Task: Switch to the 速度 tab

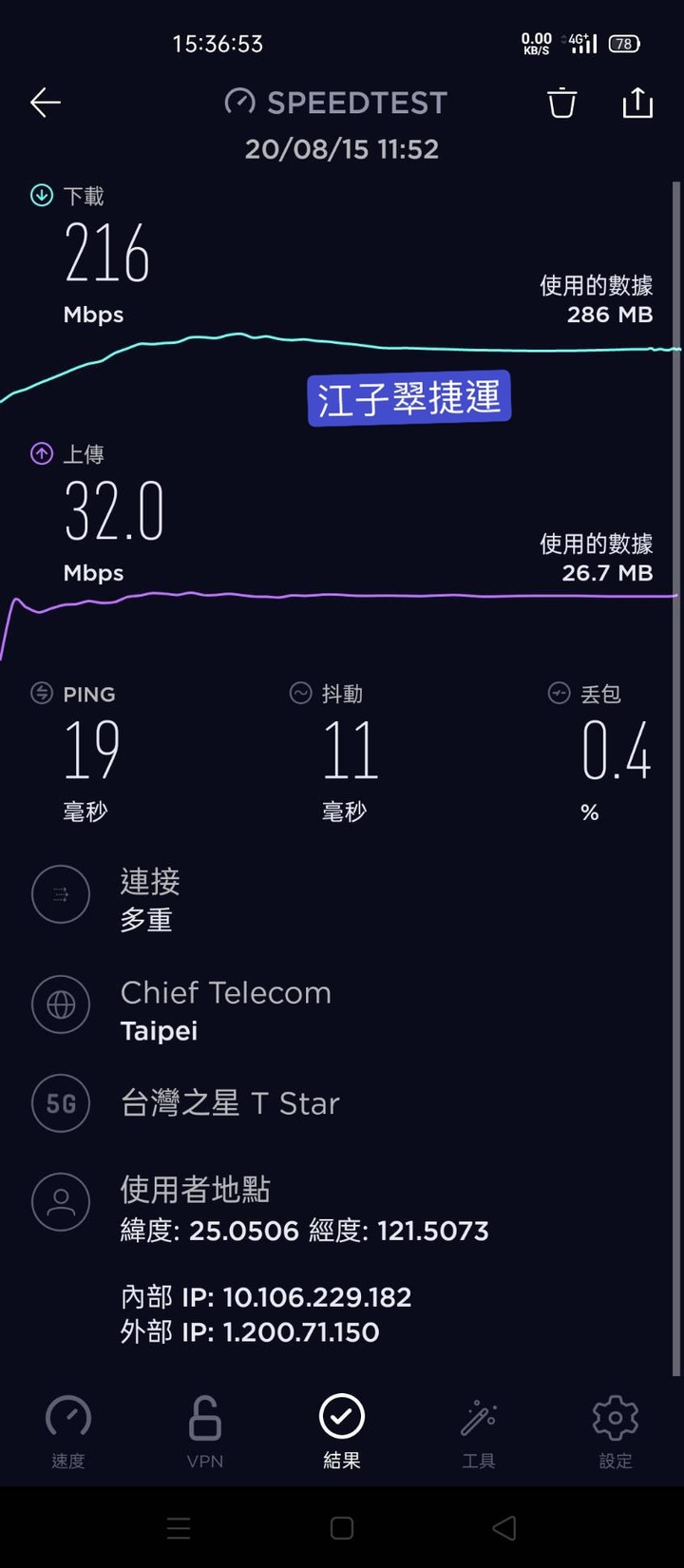Action: (x=68, y=1432)
